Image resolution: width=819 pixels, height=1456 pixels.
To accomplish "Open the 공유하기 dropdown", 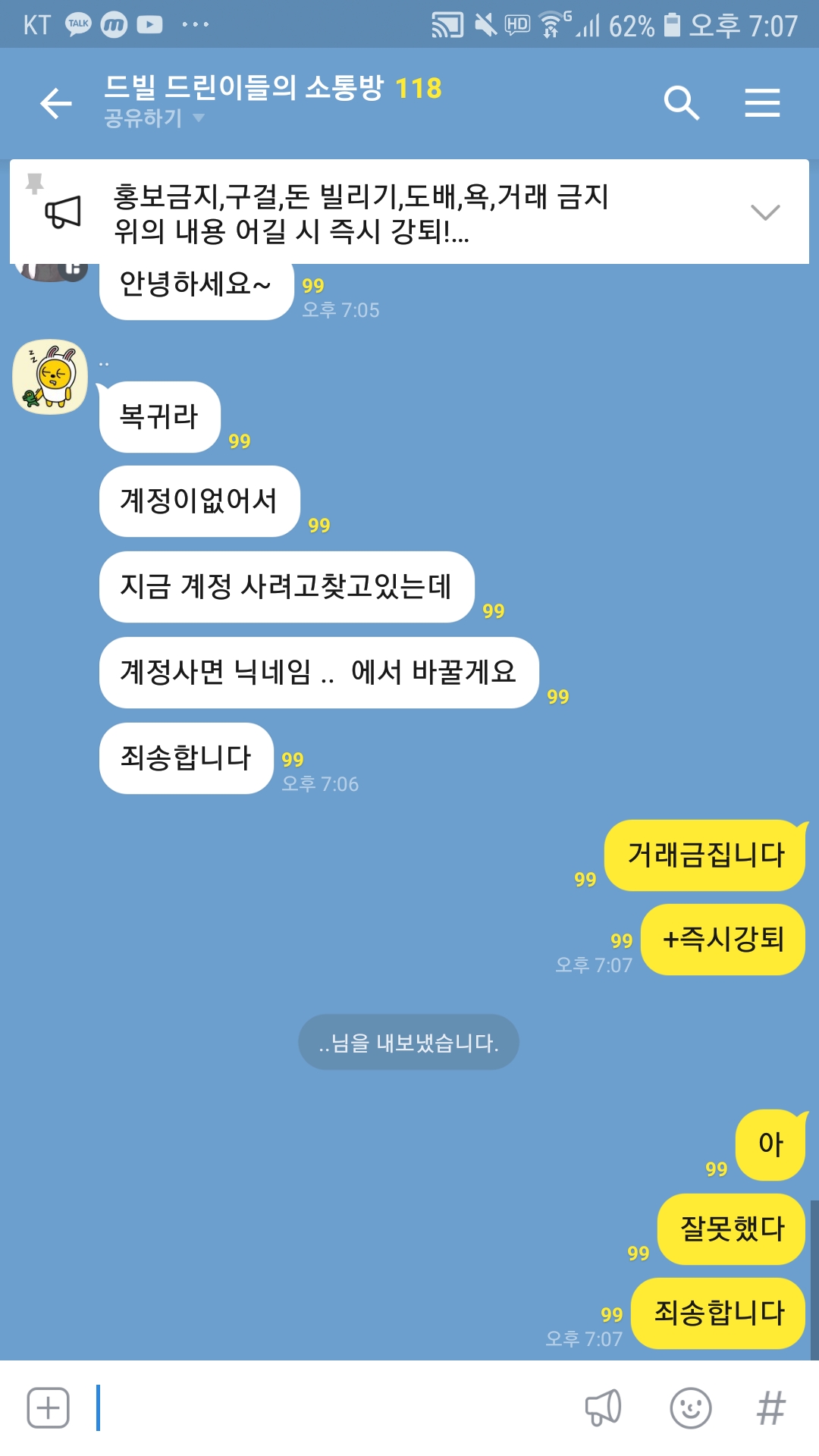I will tap(155, 118).
